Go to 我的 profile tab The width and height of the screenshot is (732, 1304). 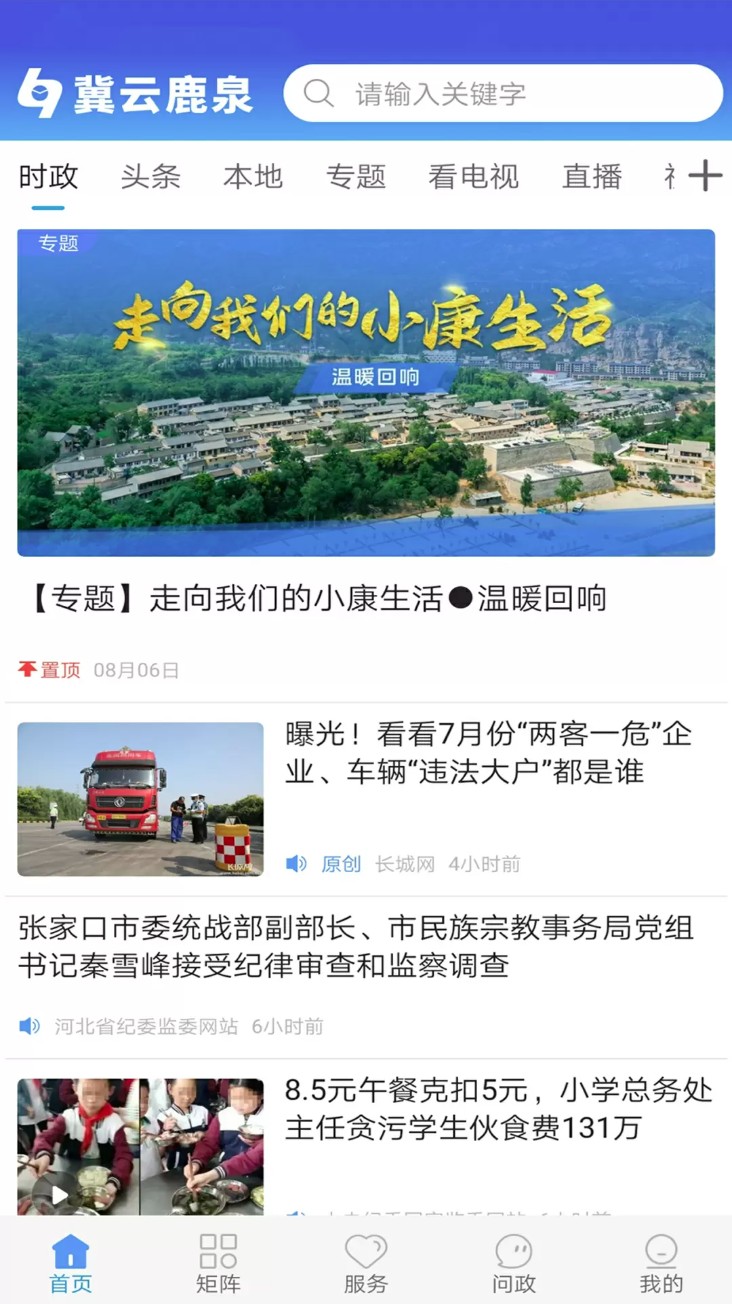[661, 1264]
